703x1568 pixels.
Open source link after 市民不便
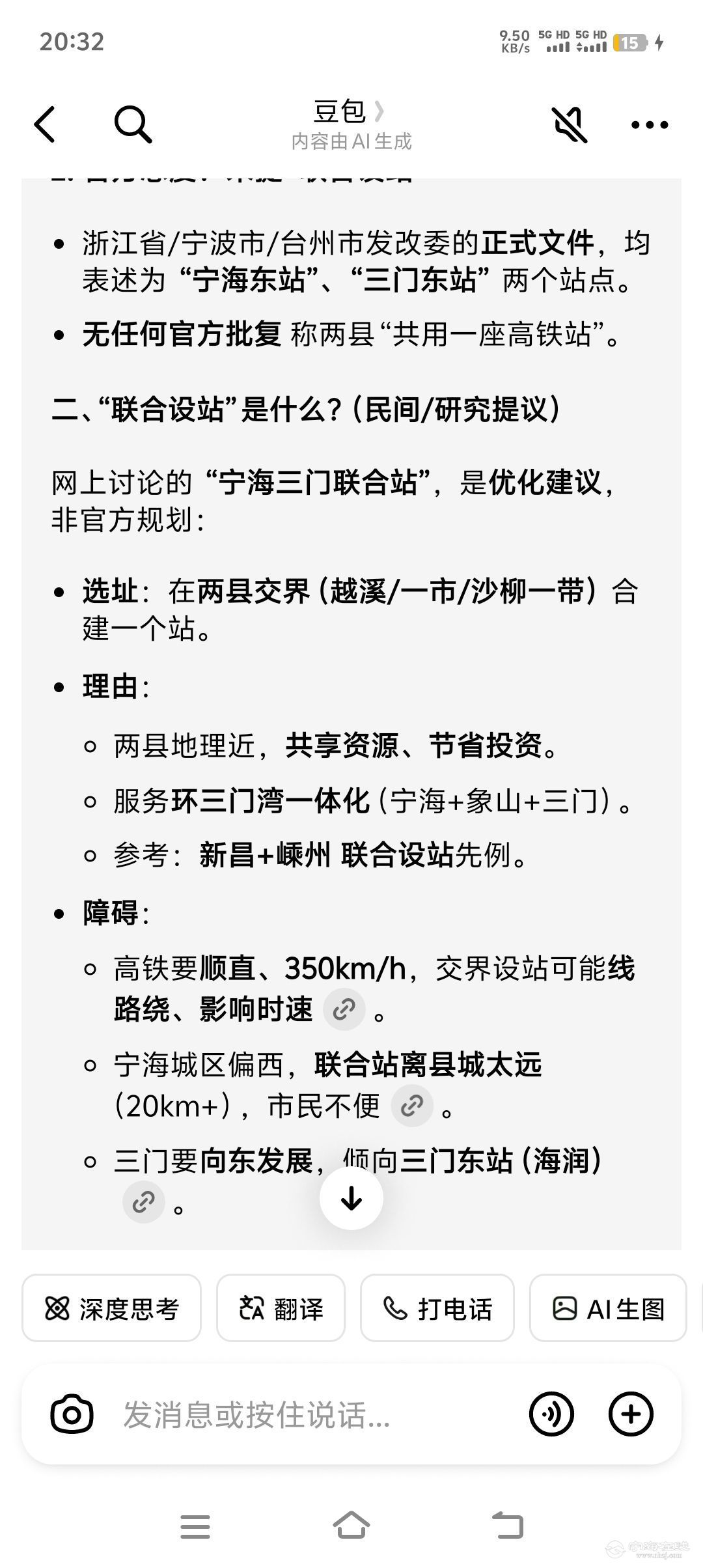pyautogui.click(x=411, y=1105)
